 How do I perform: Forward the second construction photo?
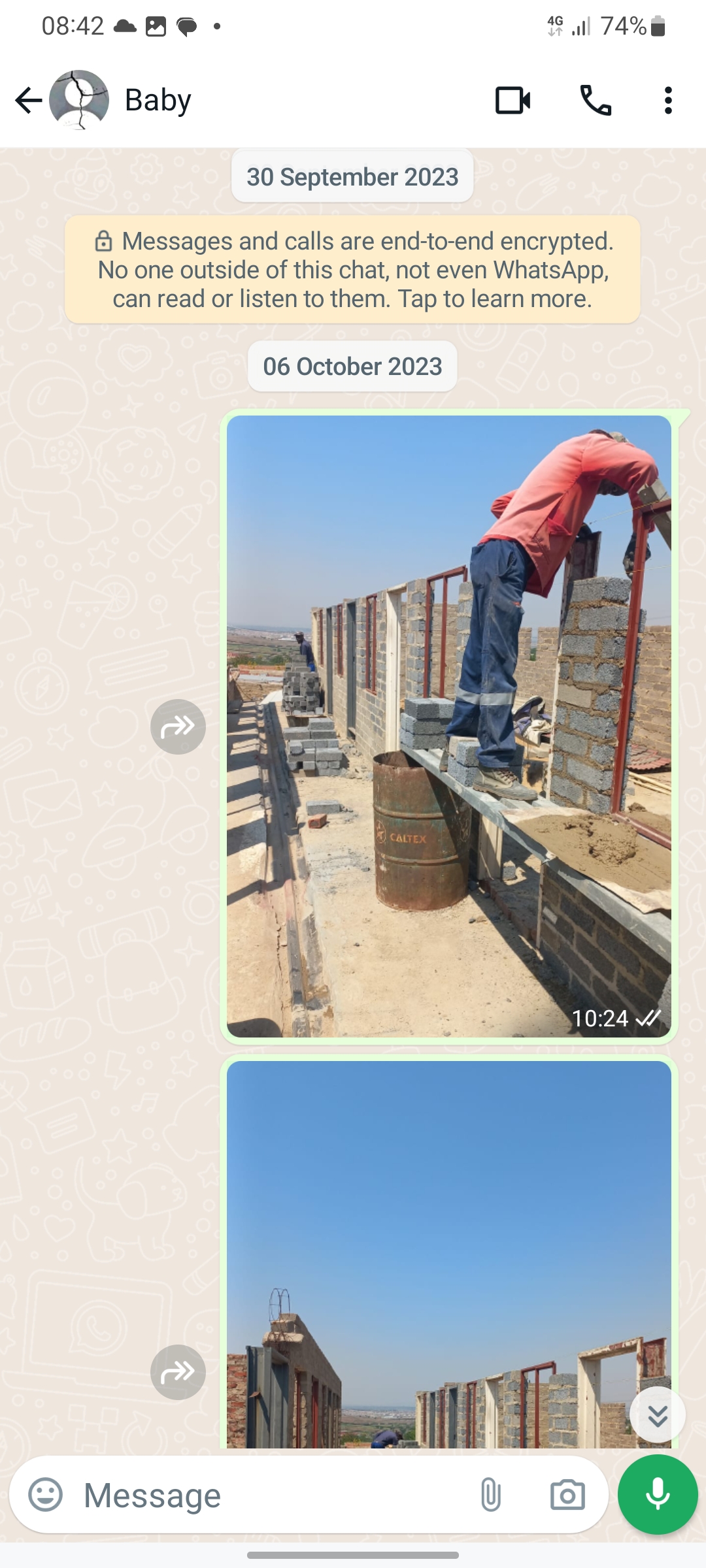[178, 1372]
